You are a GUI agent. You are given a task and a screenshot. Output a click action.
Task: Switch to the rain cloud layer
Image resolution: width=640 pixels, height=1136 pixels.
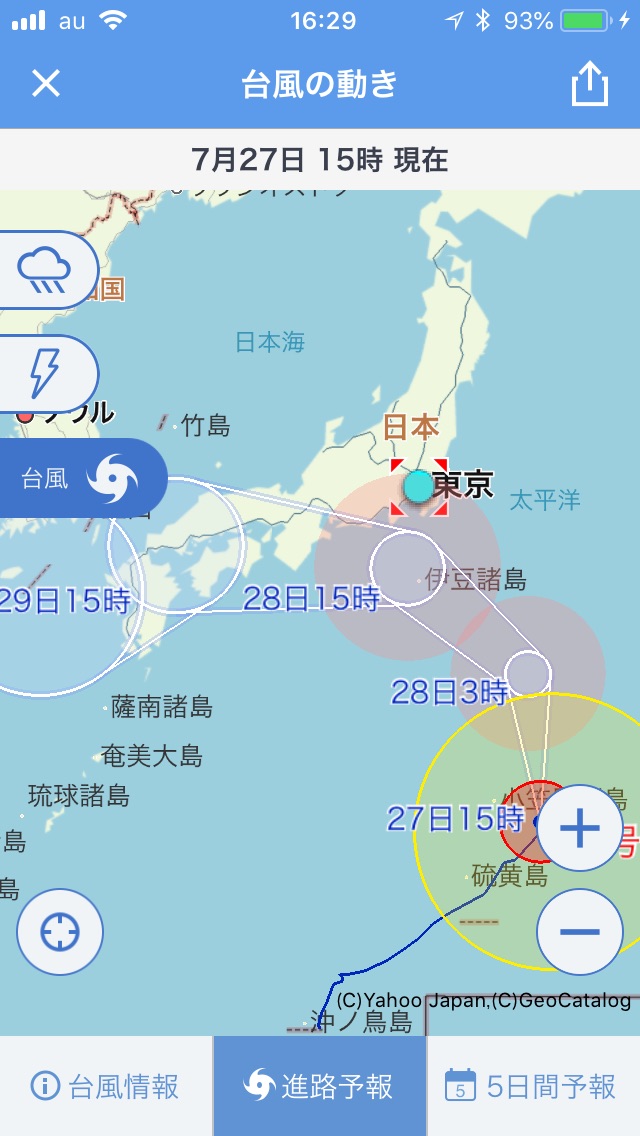(45, 270)
